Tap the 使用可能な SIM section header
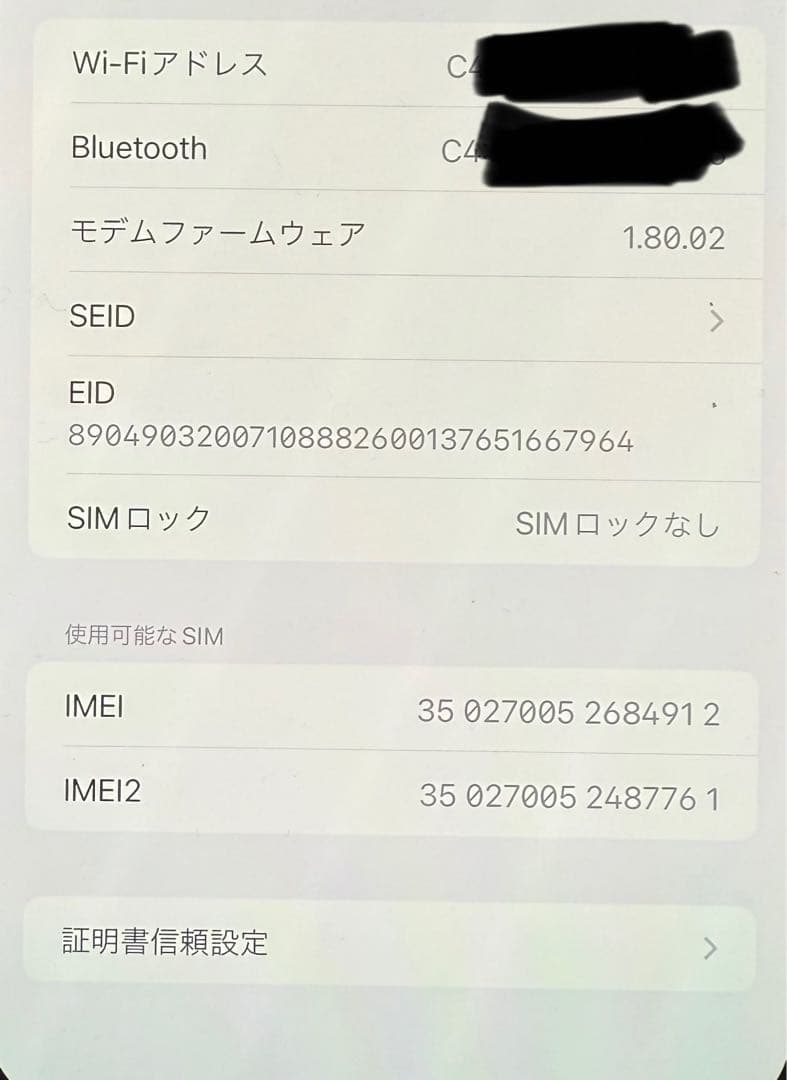787x1080 pixels. pyautogui.click(x=143, y=634)
